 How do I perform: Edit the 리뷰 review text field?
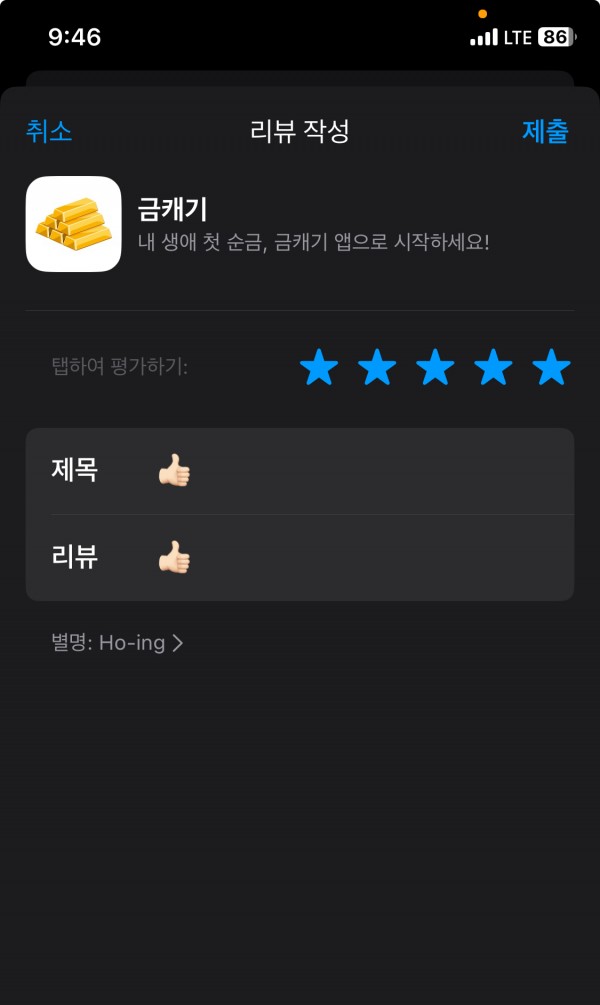click(x=300, y=558)
